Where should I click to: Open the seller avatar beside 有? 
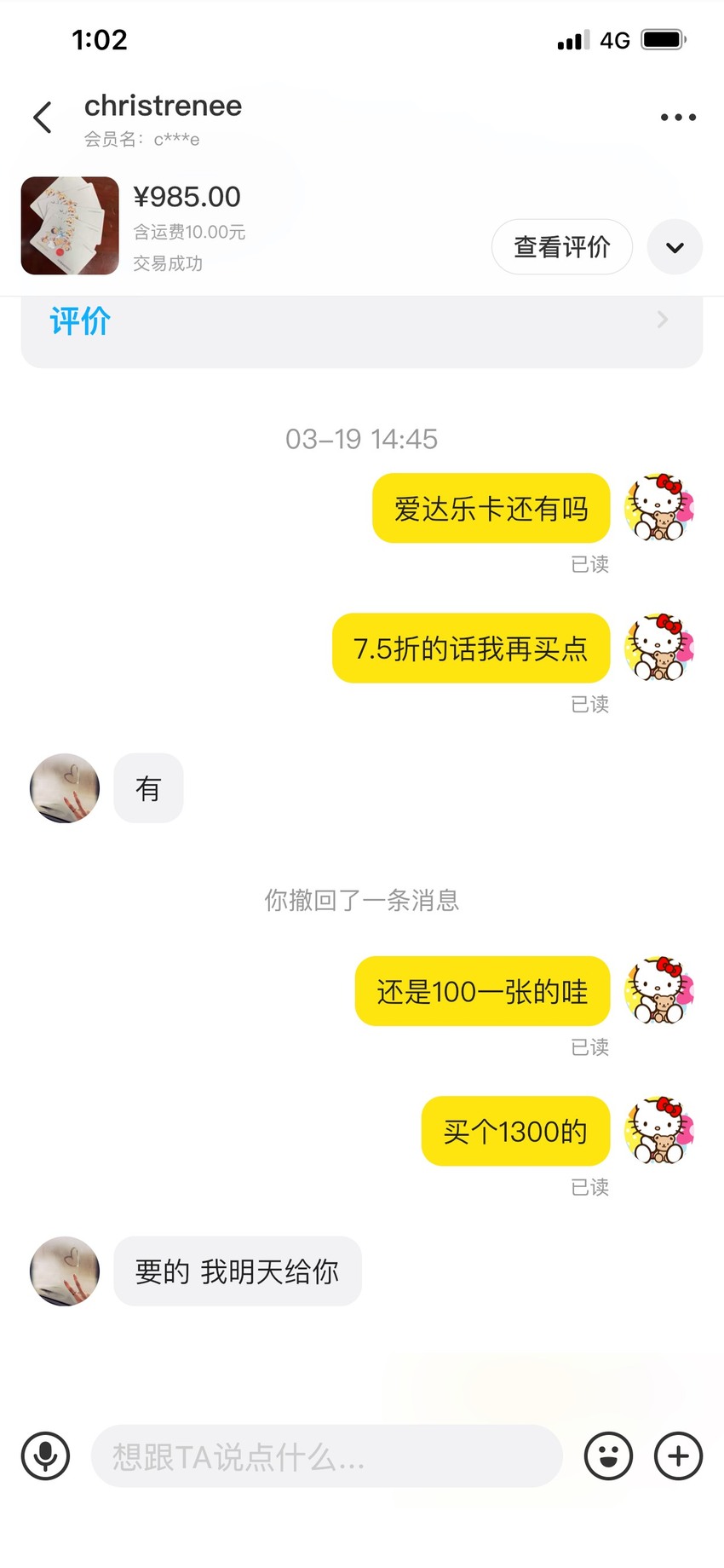point(65,788)
